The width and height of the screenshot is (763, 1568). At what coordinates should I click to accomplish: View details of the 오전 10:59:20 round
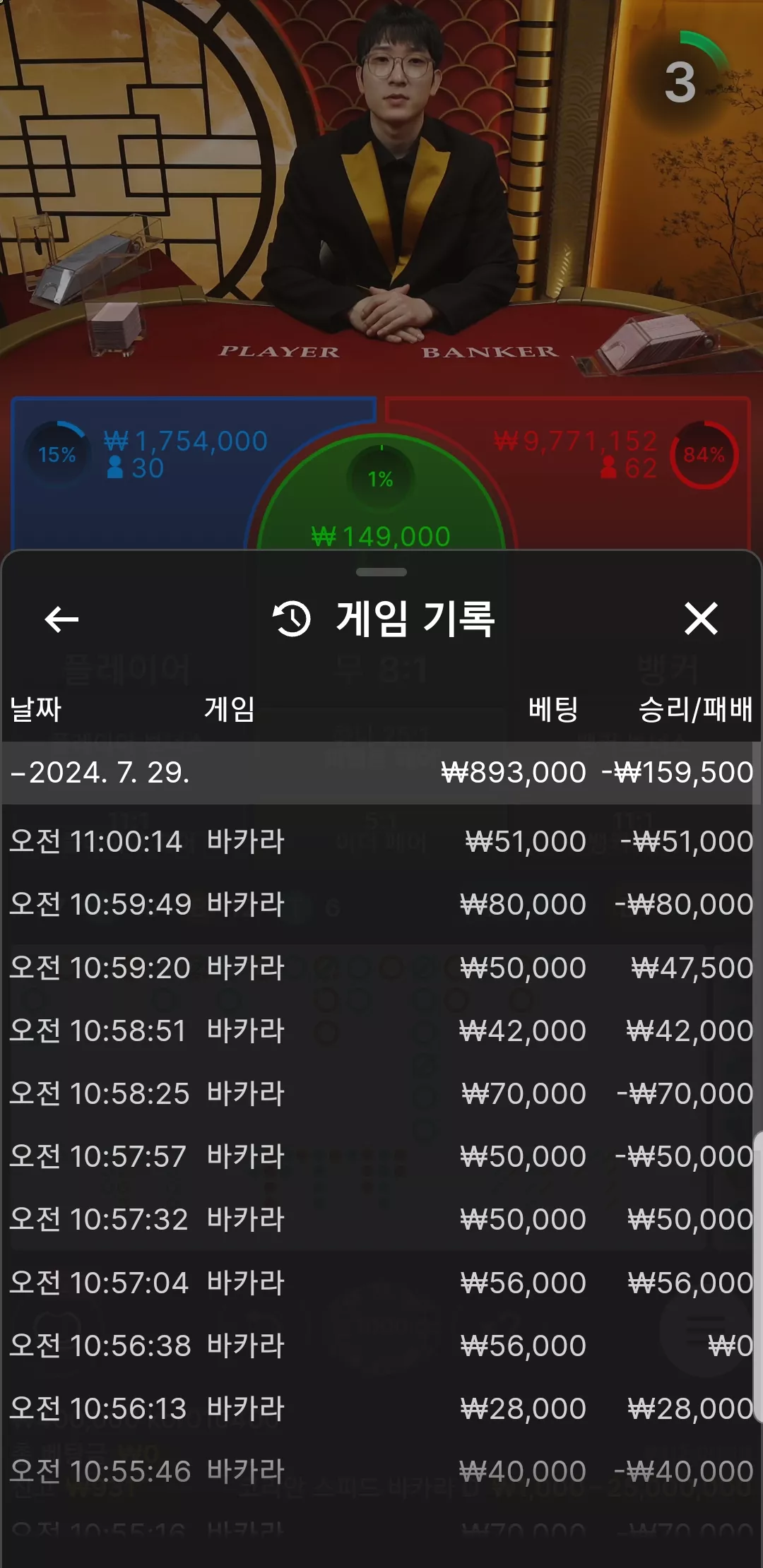coord(381,968)
